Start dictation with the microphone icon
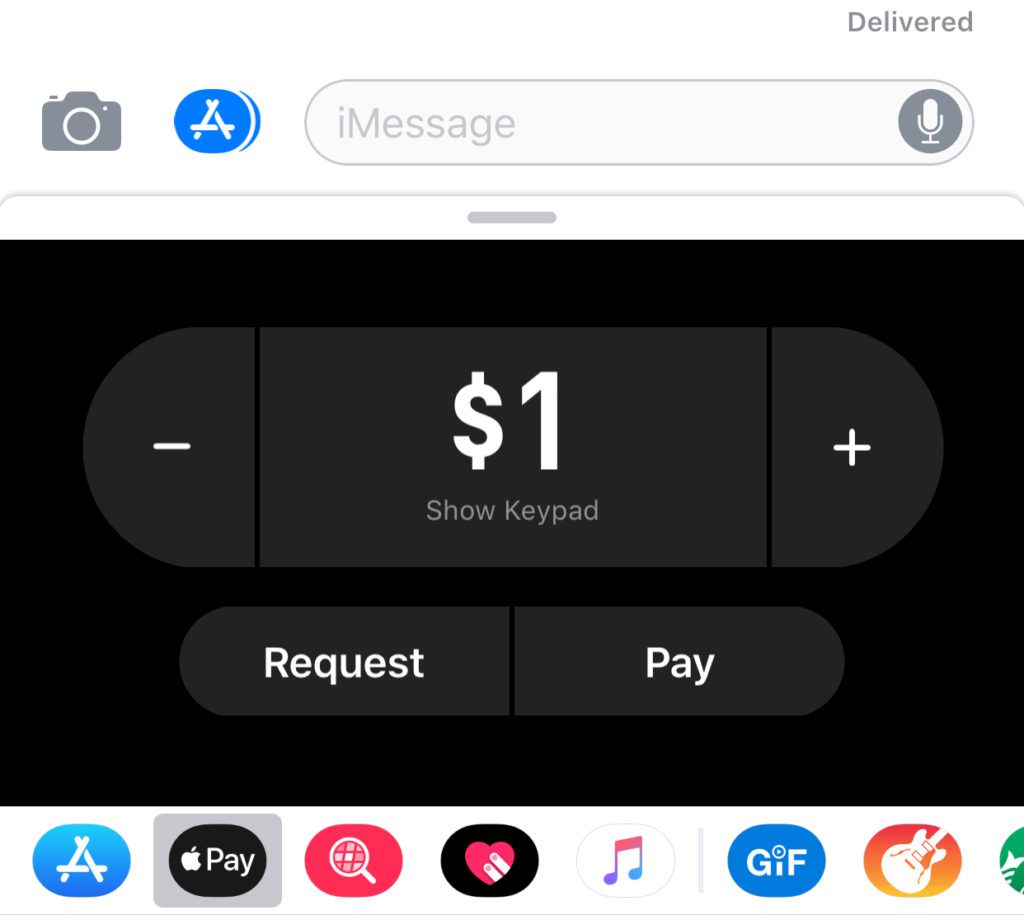Screen dimensions: 1024x915 click(x=930, y=122)
